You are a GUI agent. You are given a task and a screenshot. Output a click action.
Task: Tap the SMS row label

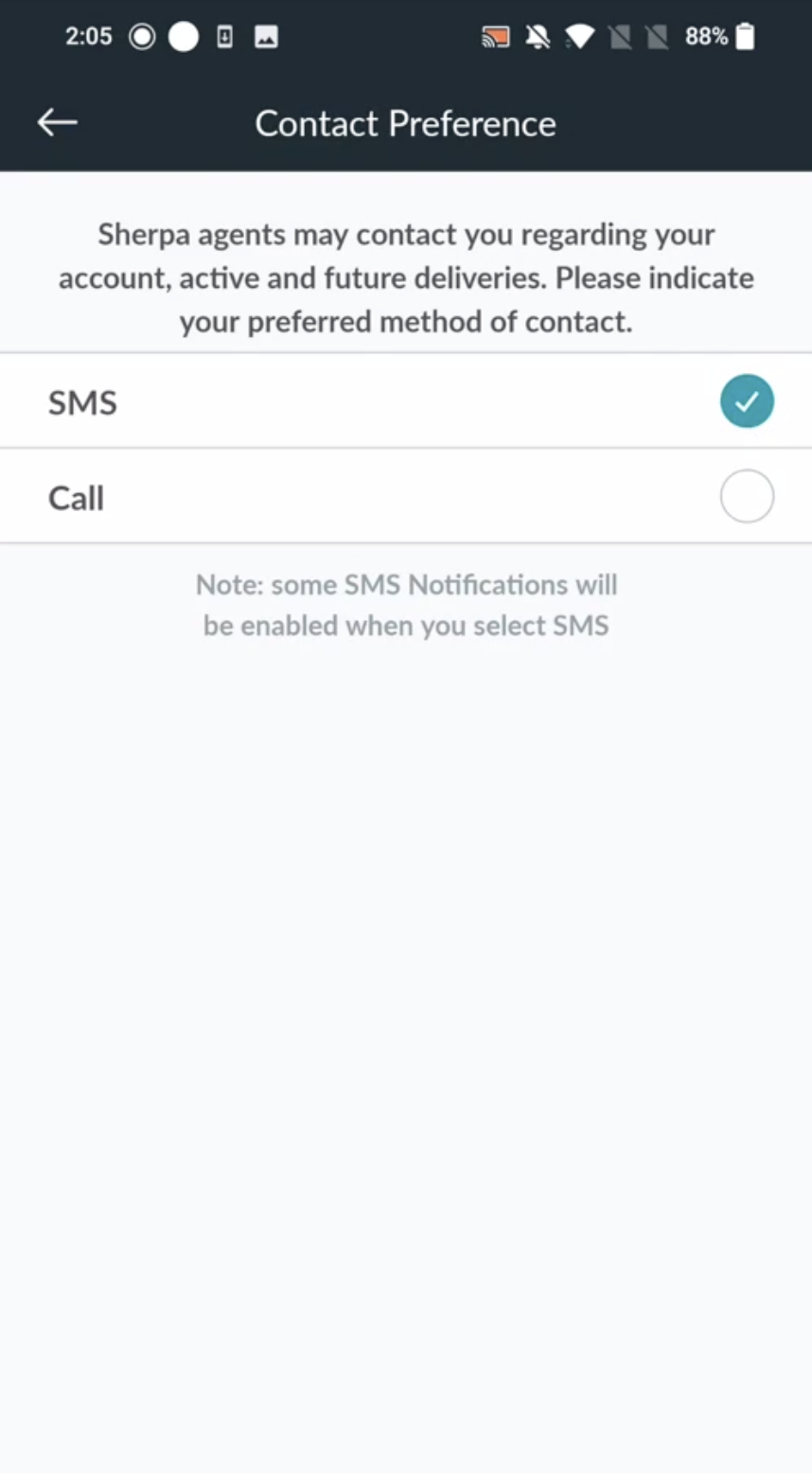pos(82,401)
